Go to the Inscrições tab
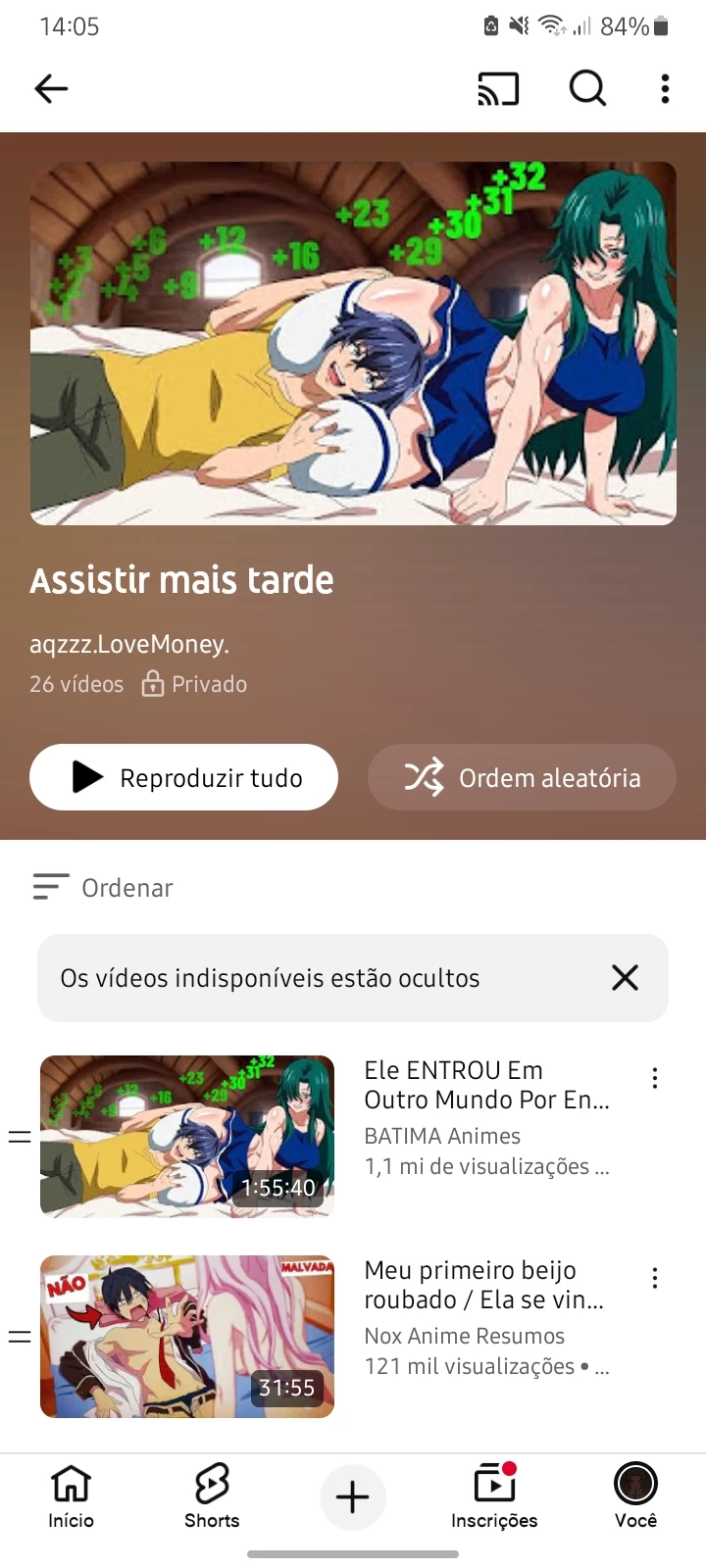 coord(494,1496)
